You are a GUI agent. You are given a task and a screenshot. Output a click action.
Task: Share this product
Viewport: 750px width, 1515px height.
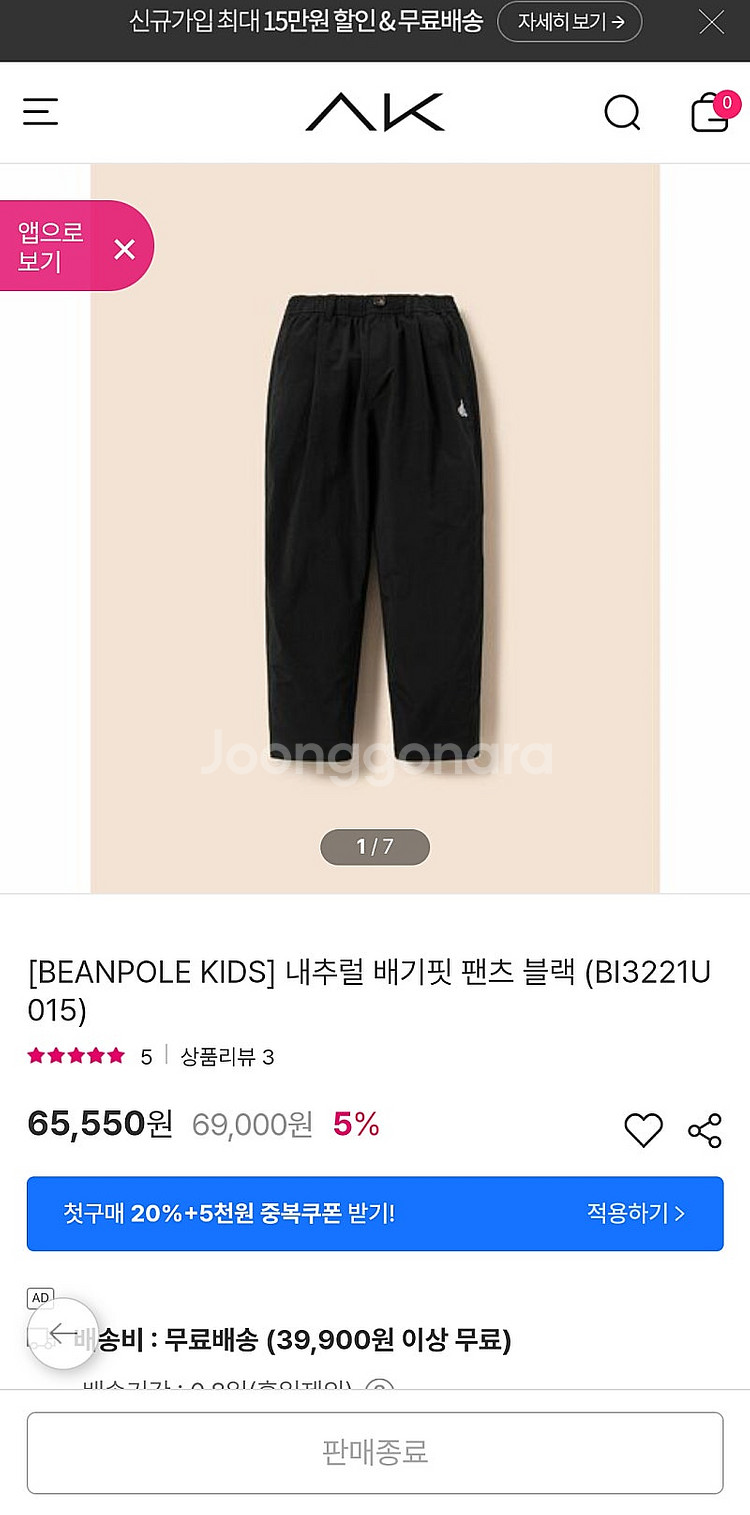click(x=705, y=1130)
